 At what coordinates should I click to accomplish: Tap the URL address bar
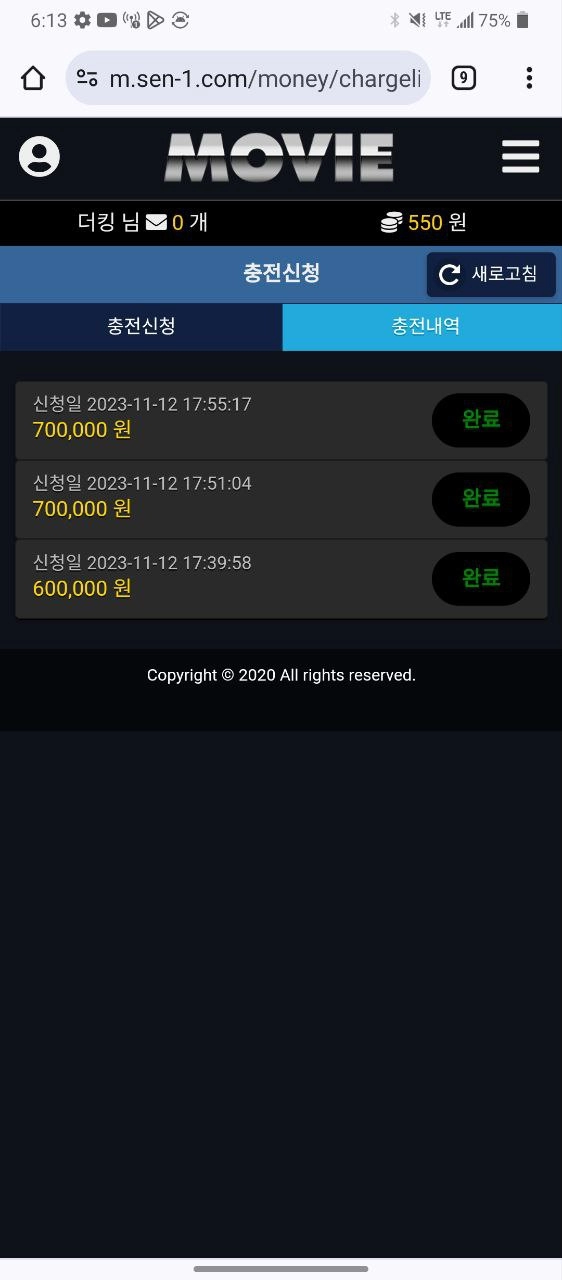tap(248, 78)
